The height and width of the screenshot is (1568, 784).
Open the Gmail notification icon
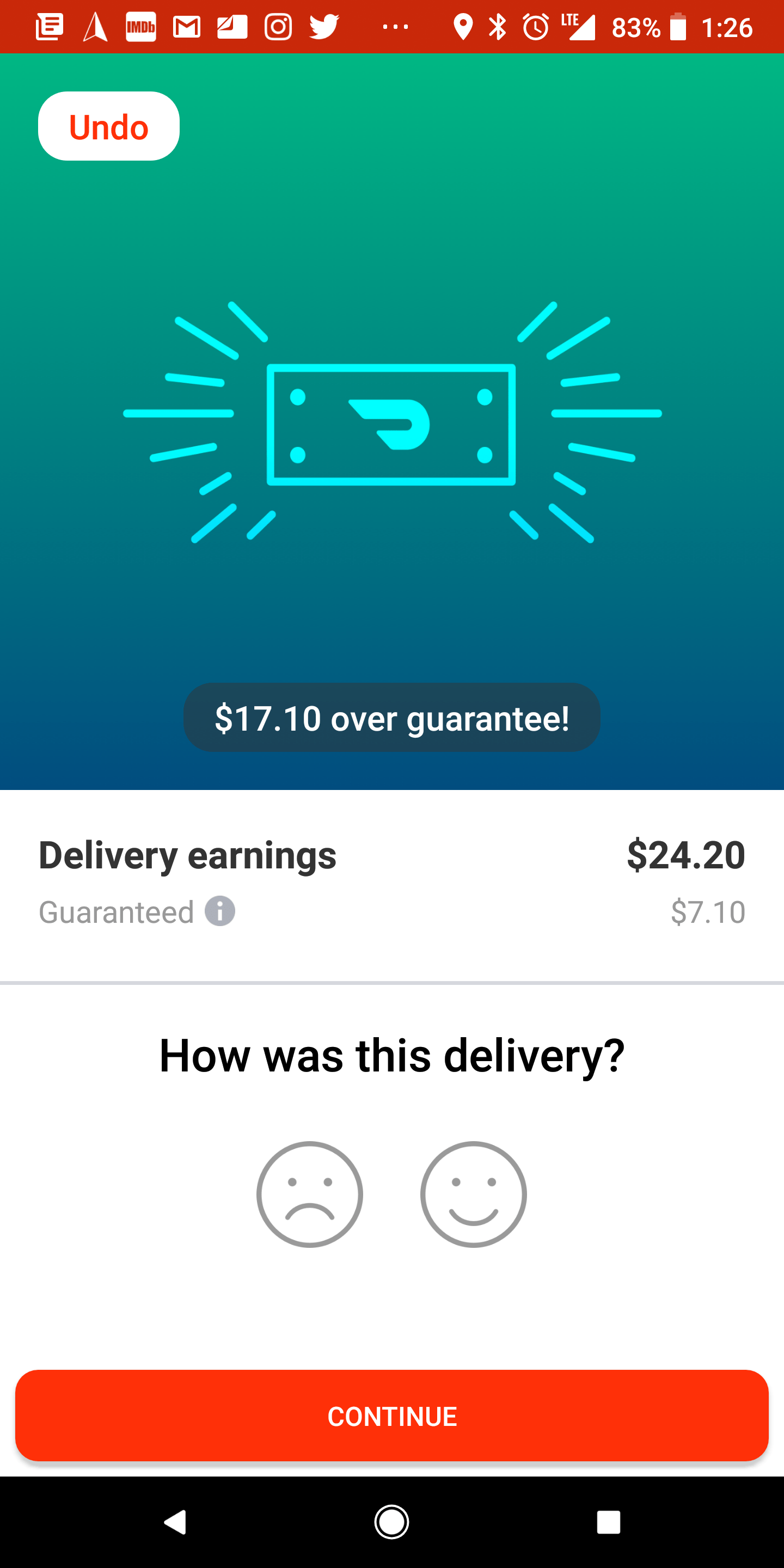(186, 26)
